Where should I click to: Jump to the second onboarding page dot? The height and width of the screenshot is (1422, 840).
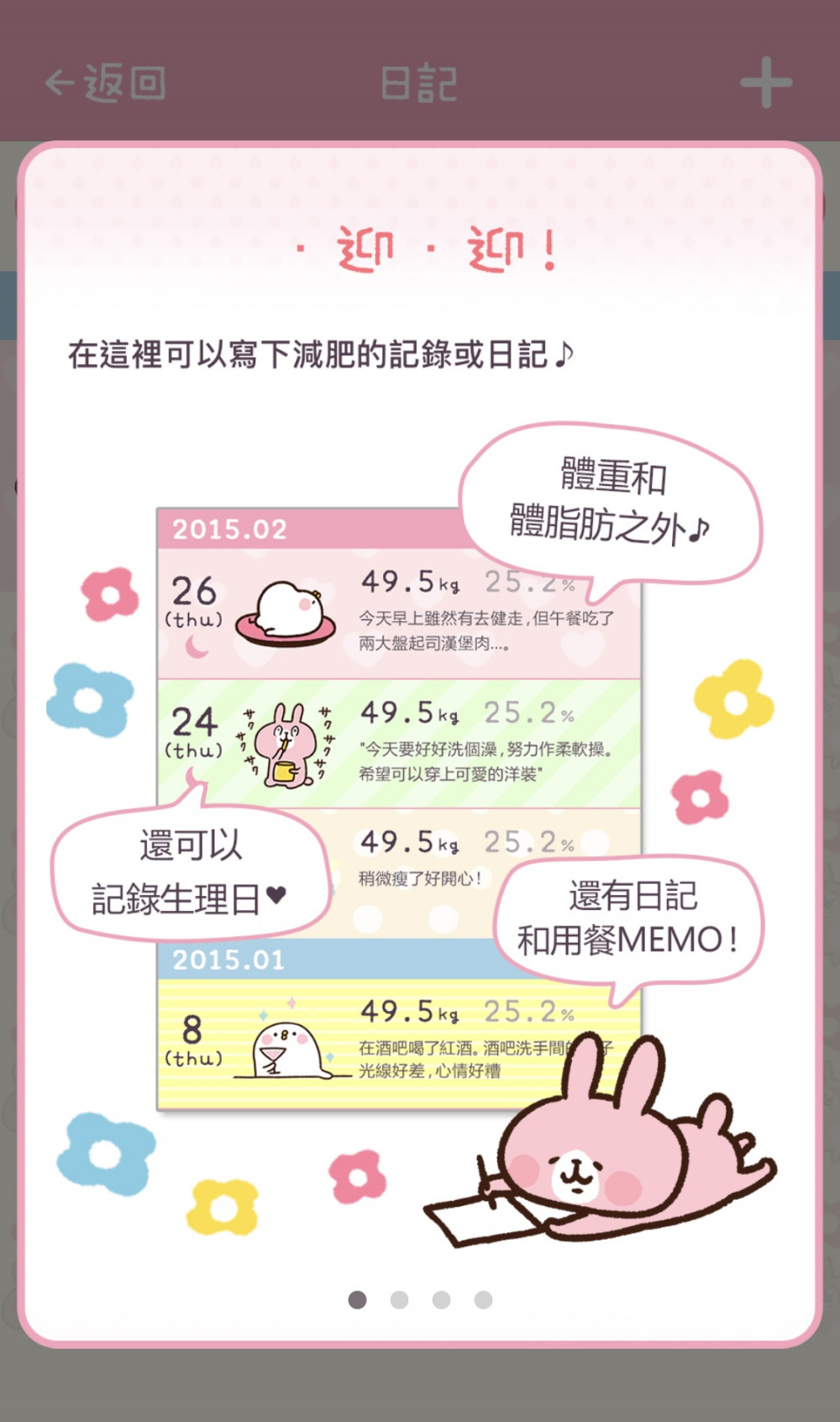point(399,1300)
